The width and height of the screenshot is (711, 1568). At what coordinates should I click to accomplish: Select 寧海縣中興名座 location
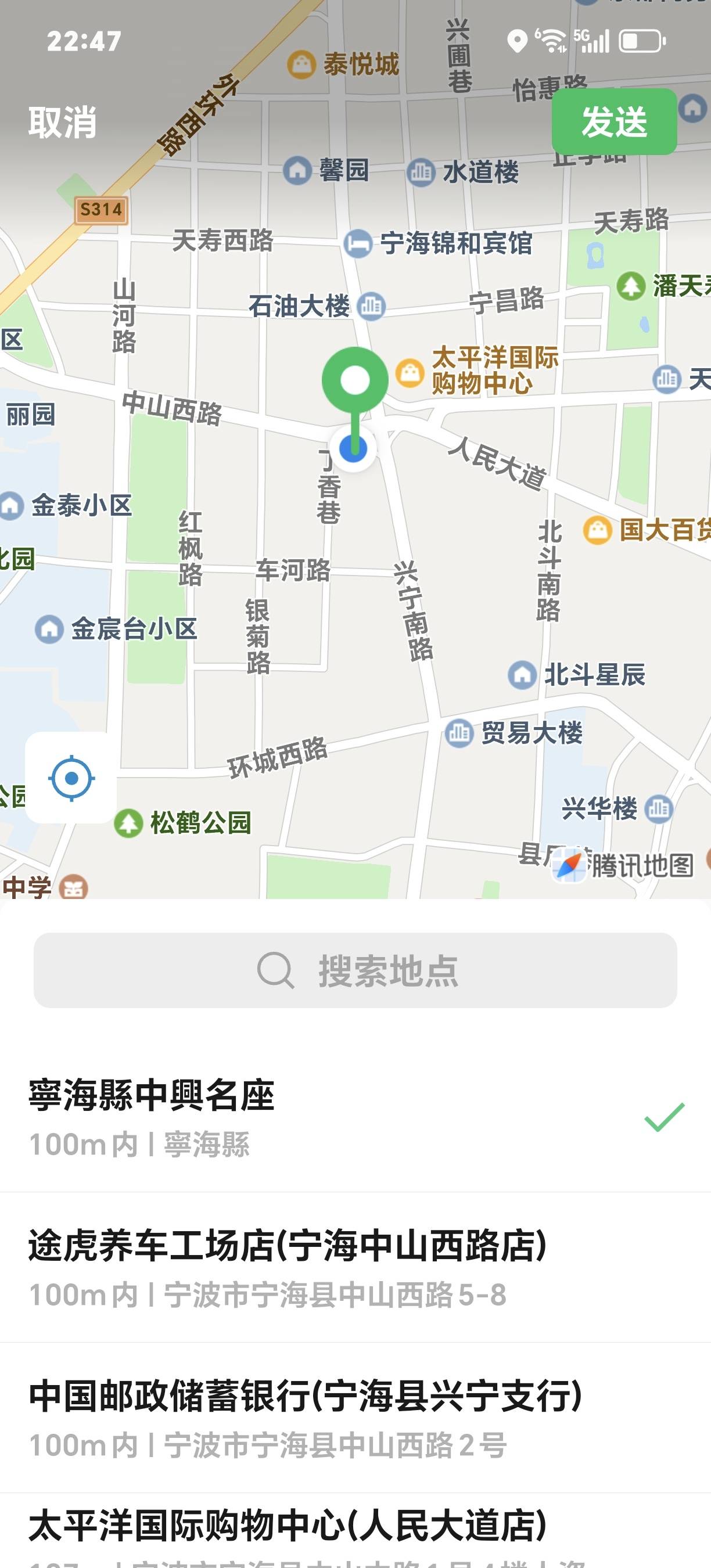pos(355,1117)
